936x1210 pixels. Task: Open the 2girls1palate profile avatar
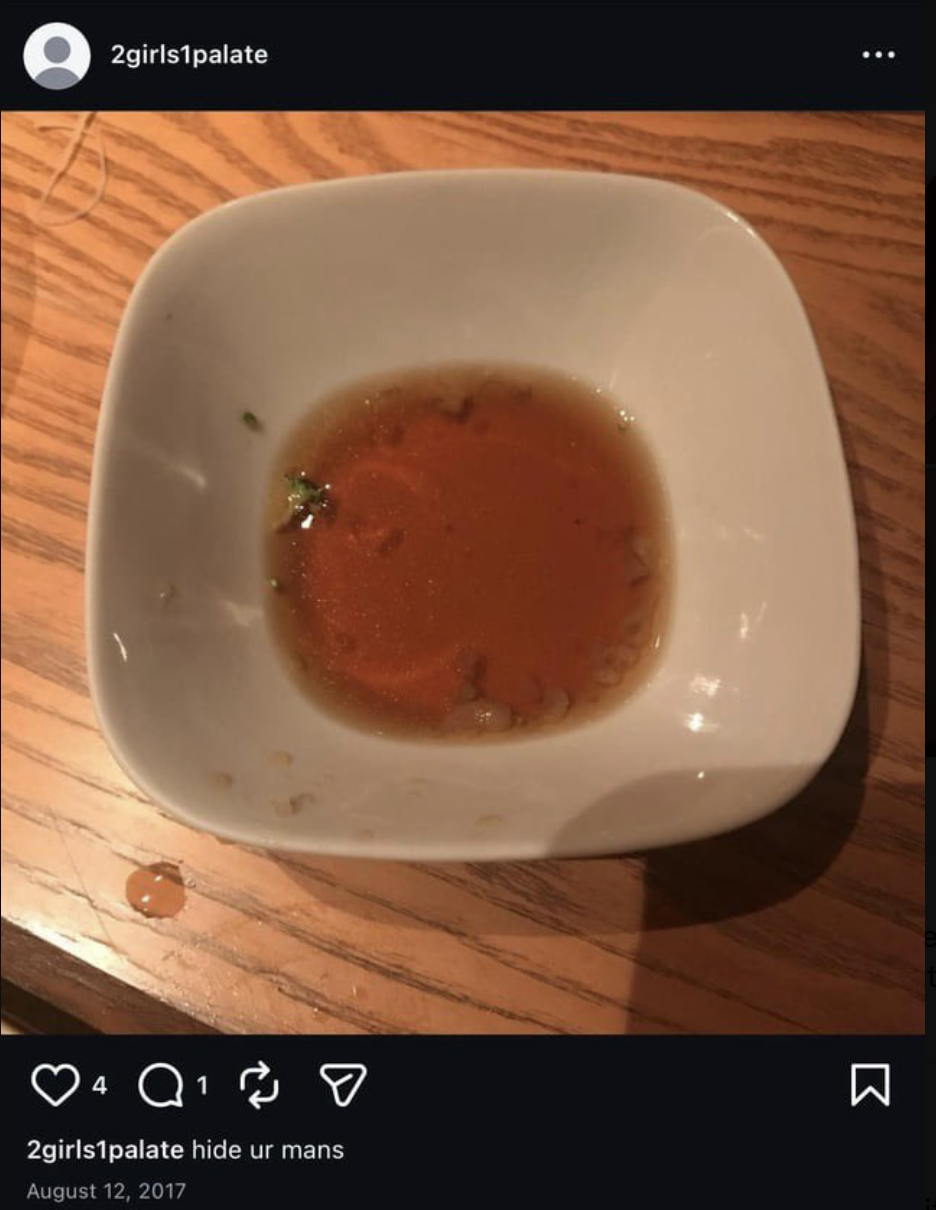tap(57, 55)
